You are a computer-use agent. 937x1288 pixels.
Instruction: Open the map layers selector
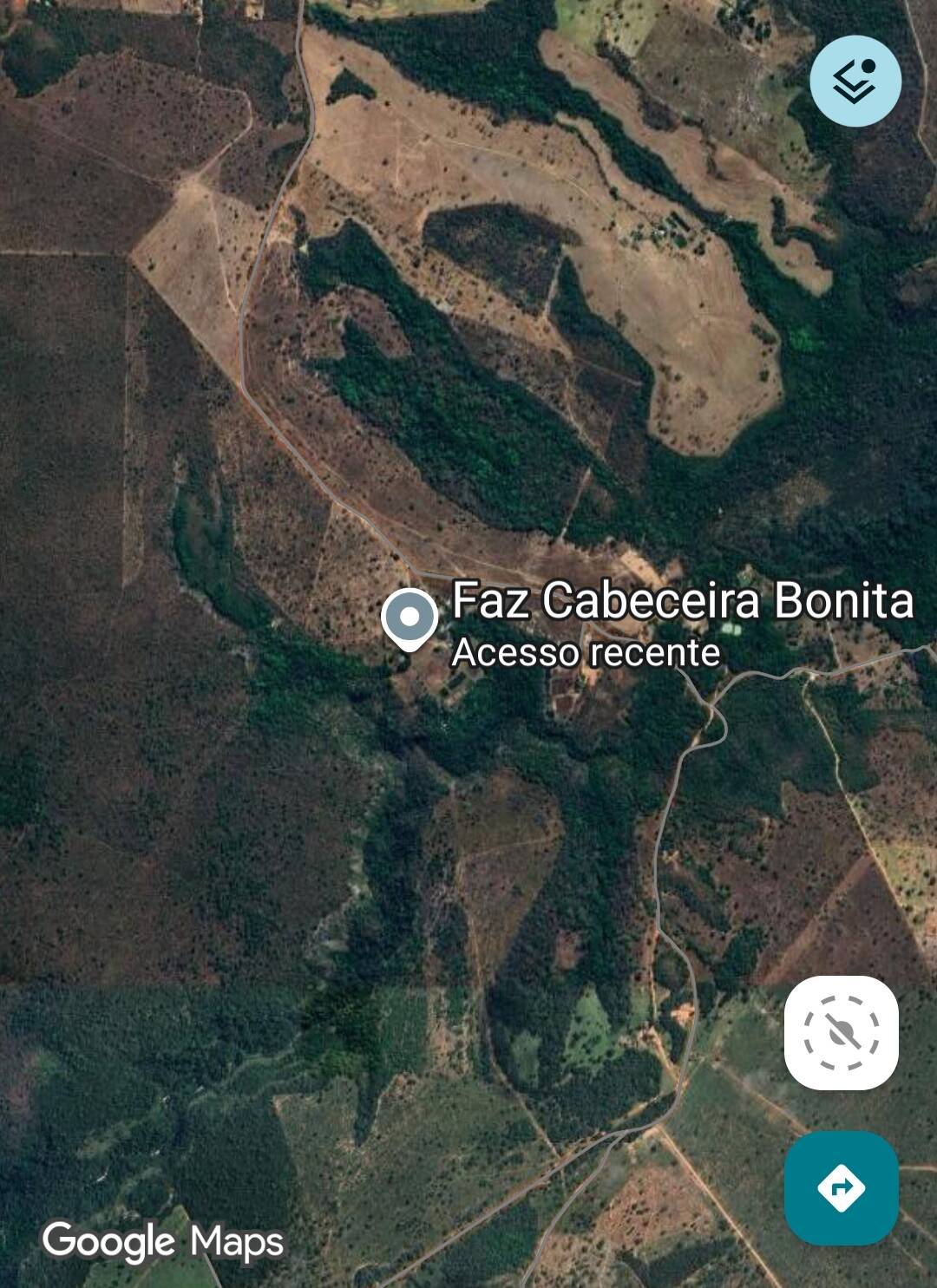pyautogui.click(x=855, y=82)
